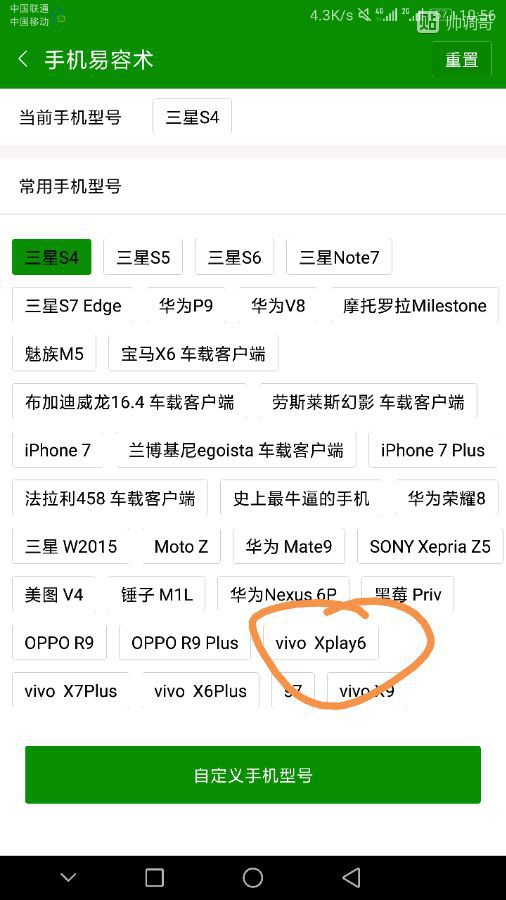Go back using the header arrow
The height and width of the screenshot is (900, 506).
pyautogui.click(x=23, y=59)
